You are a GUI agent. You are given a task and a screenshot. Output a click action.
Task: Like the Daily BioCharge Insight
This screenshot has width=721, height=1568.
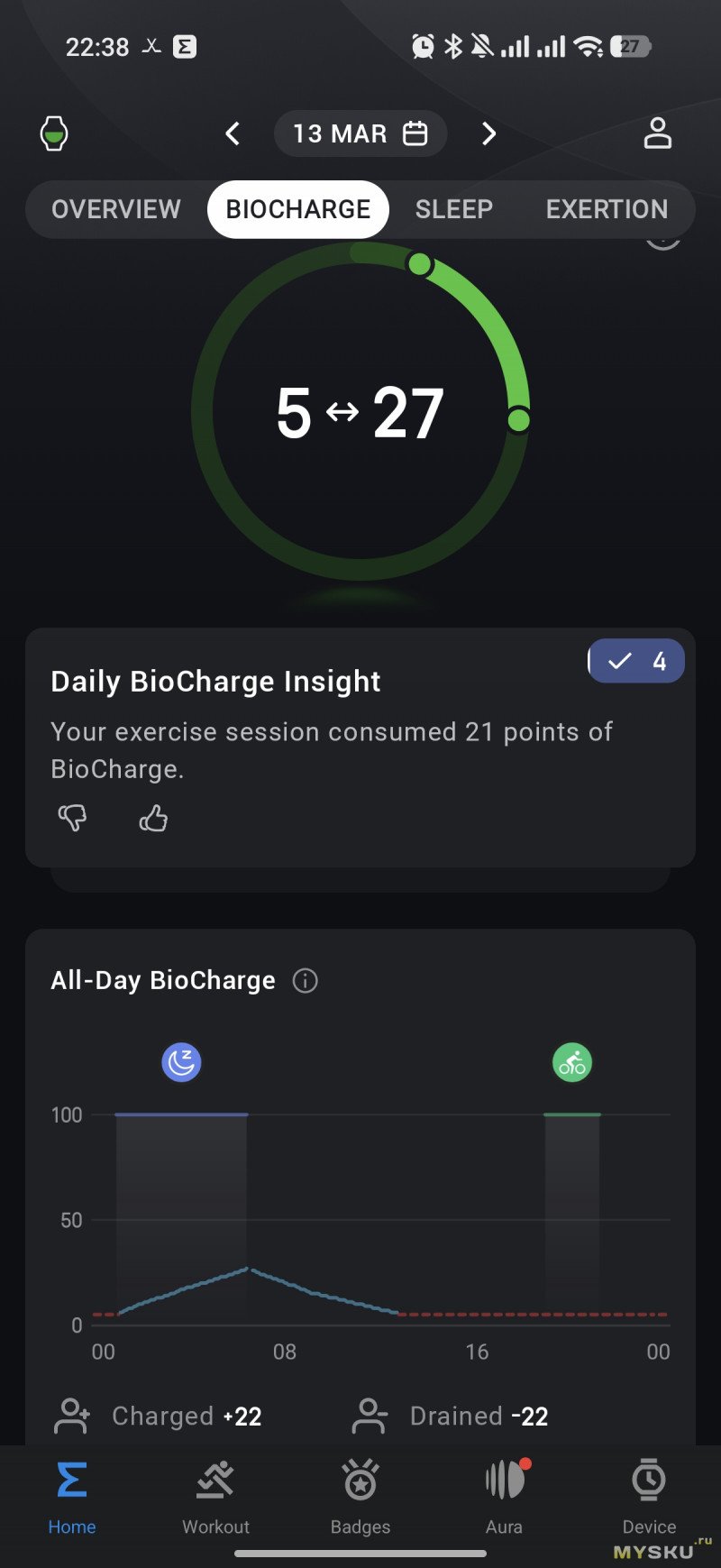(x=153, y=818)
